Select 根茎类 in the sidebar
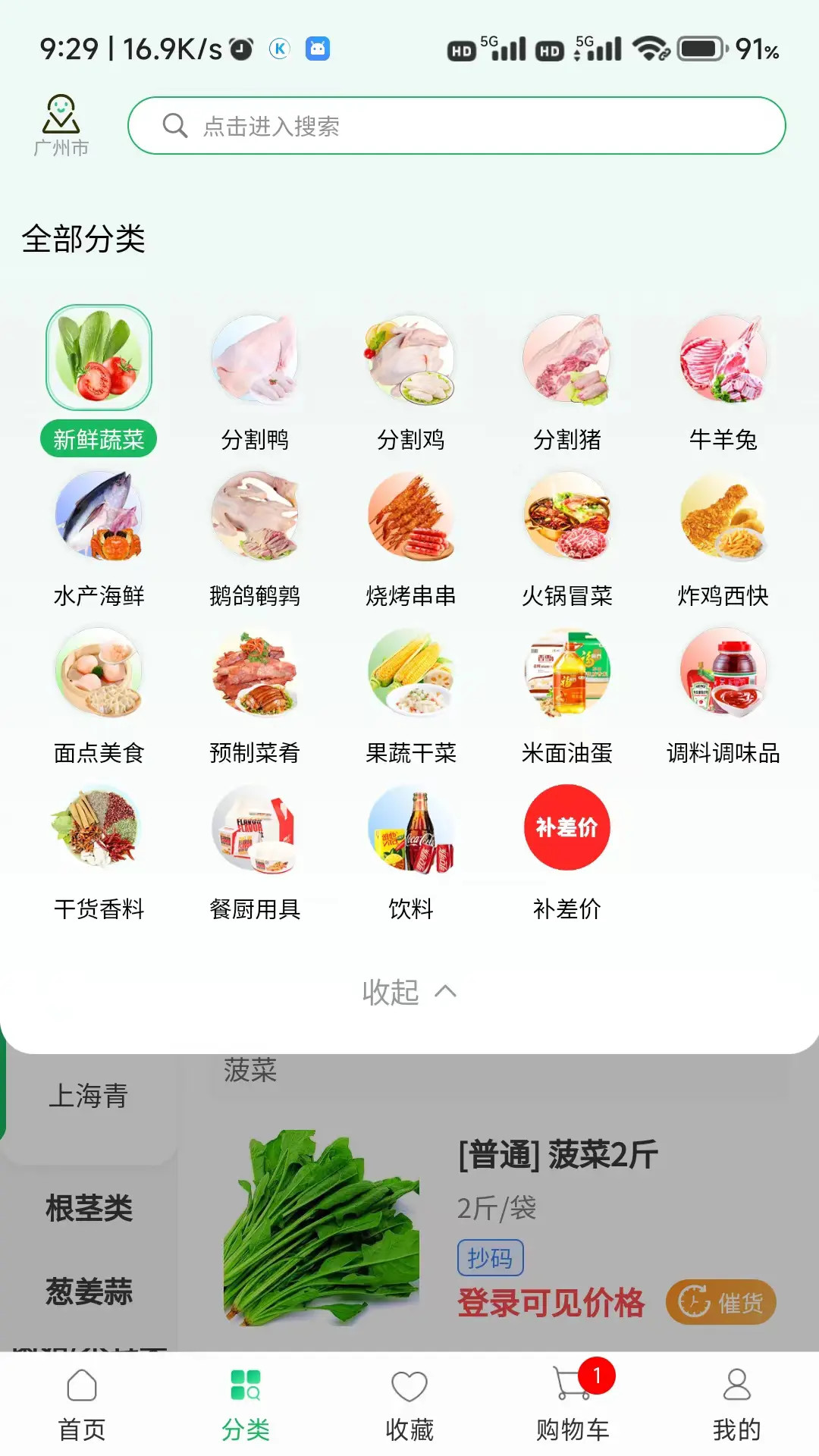 tap(89, 1210)
